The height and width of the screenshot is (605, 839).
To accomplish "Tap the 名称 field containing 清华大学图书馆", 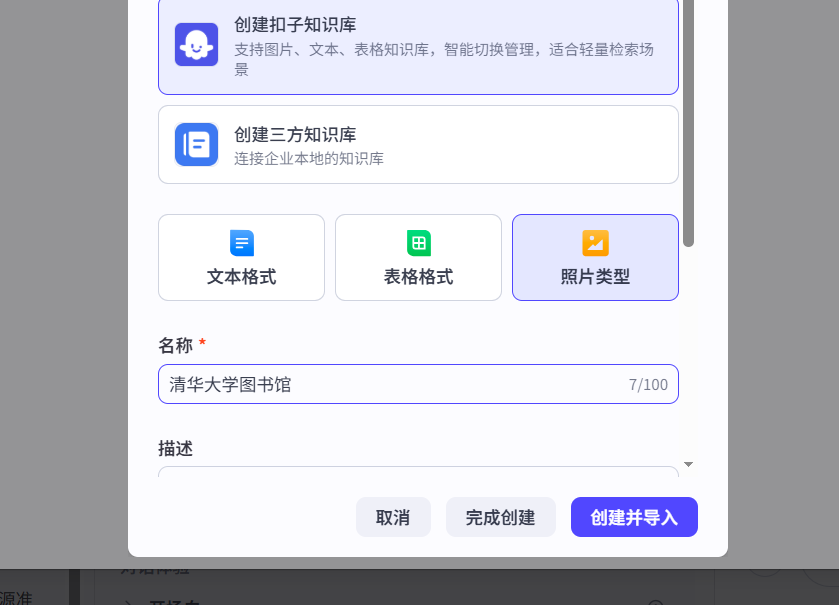I will tap(418, 384).
